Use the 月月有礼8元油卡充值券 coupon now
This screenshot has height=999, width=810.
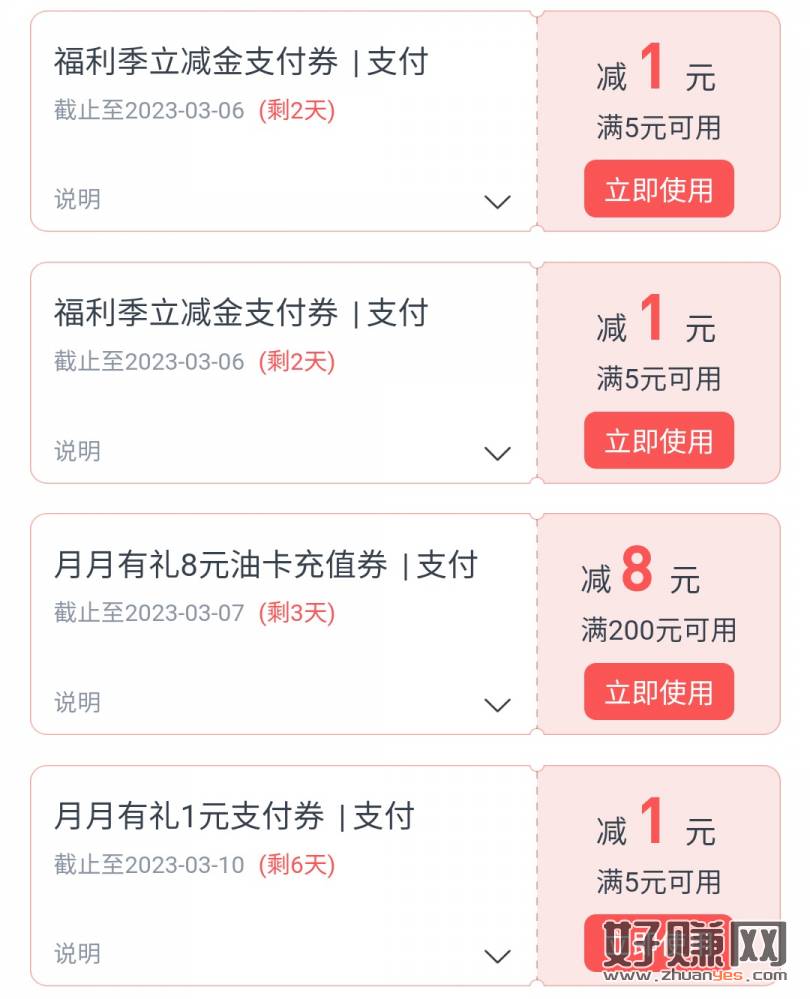658,692
